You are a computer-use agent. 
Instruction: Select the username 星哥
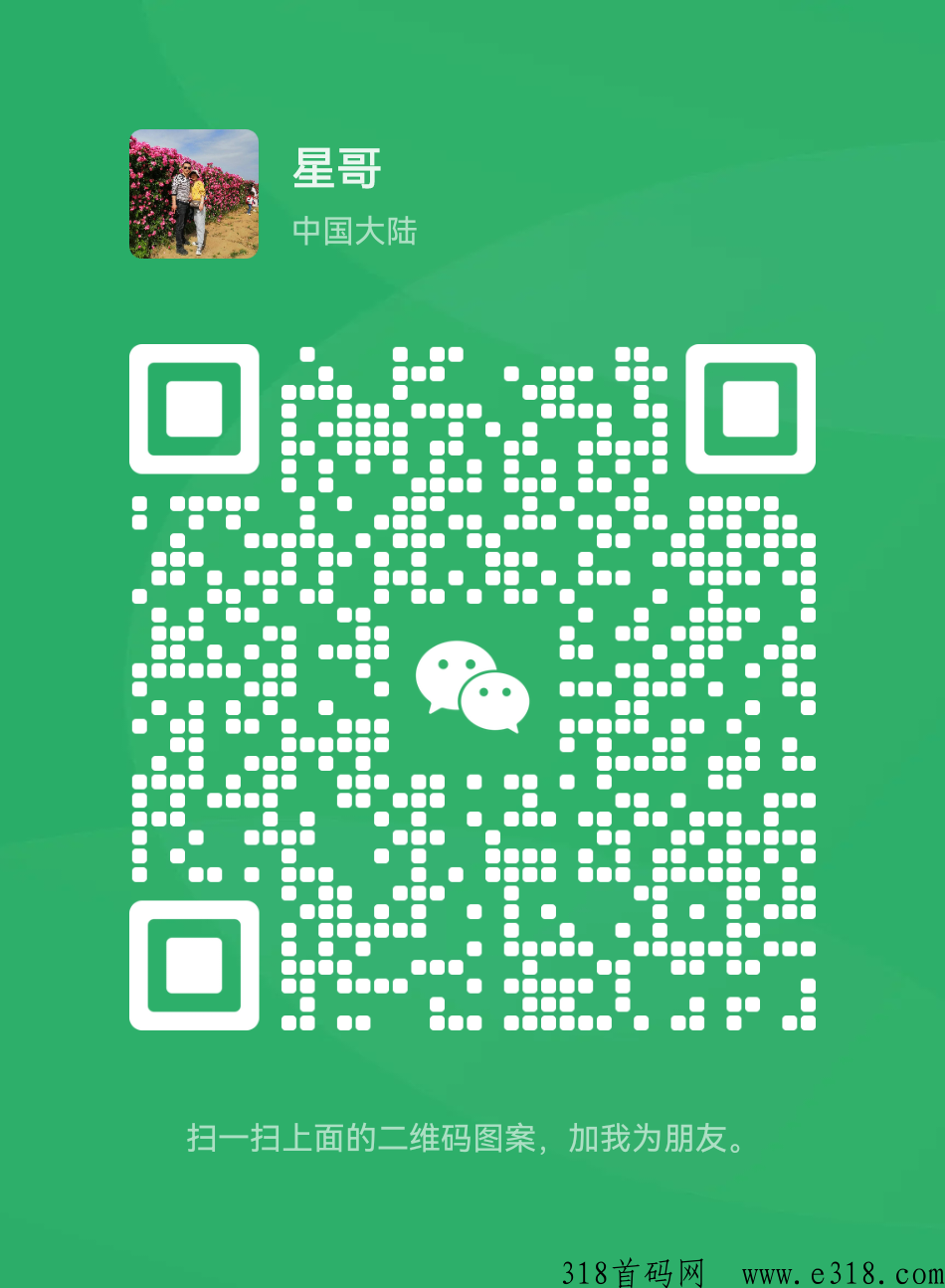pos(338,169)
